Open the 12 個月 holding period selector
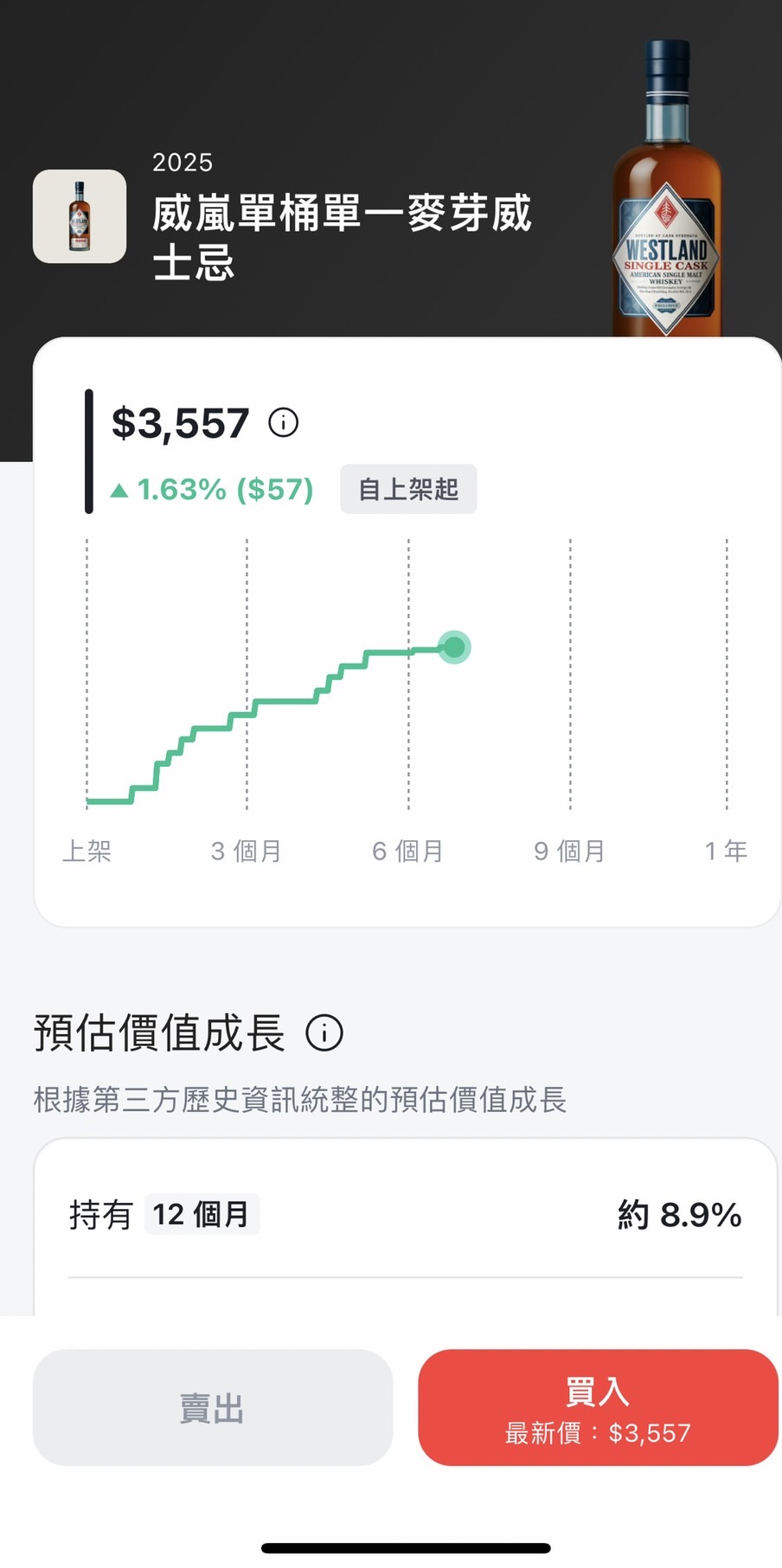The image size is (782, 1568). (x=201, y=1214)
